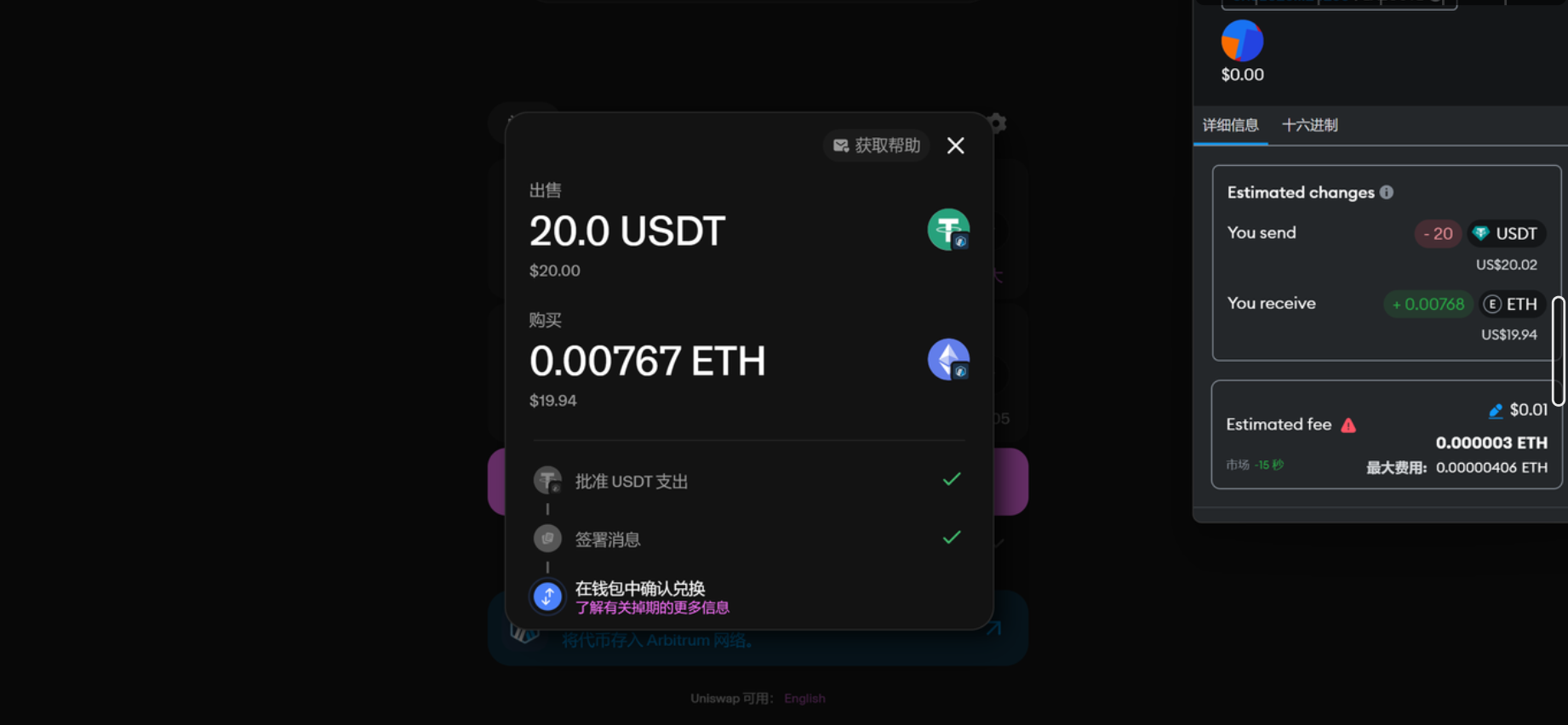Open swap settings gear icon

tap(998, 123)
